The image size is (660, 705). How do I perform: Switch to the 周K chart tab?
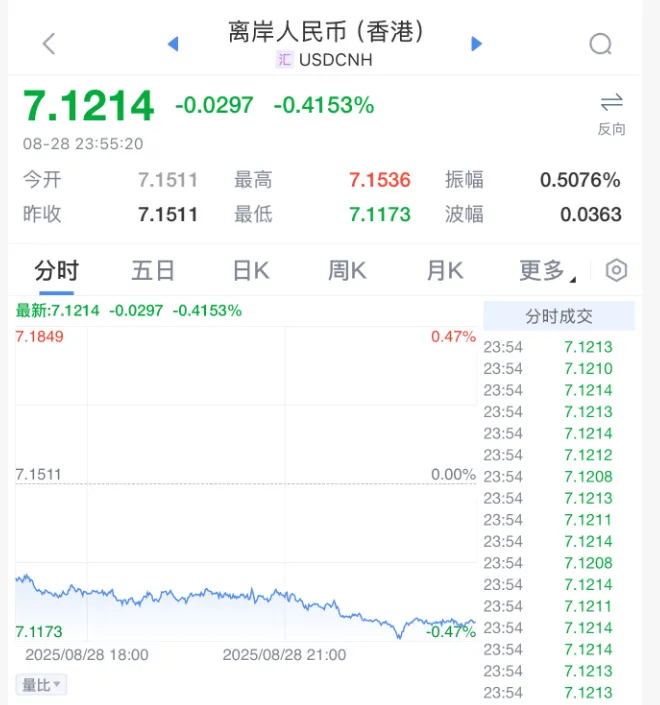pos(347,270)
